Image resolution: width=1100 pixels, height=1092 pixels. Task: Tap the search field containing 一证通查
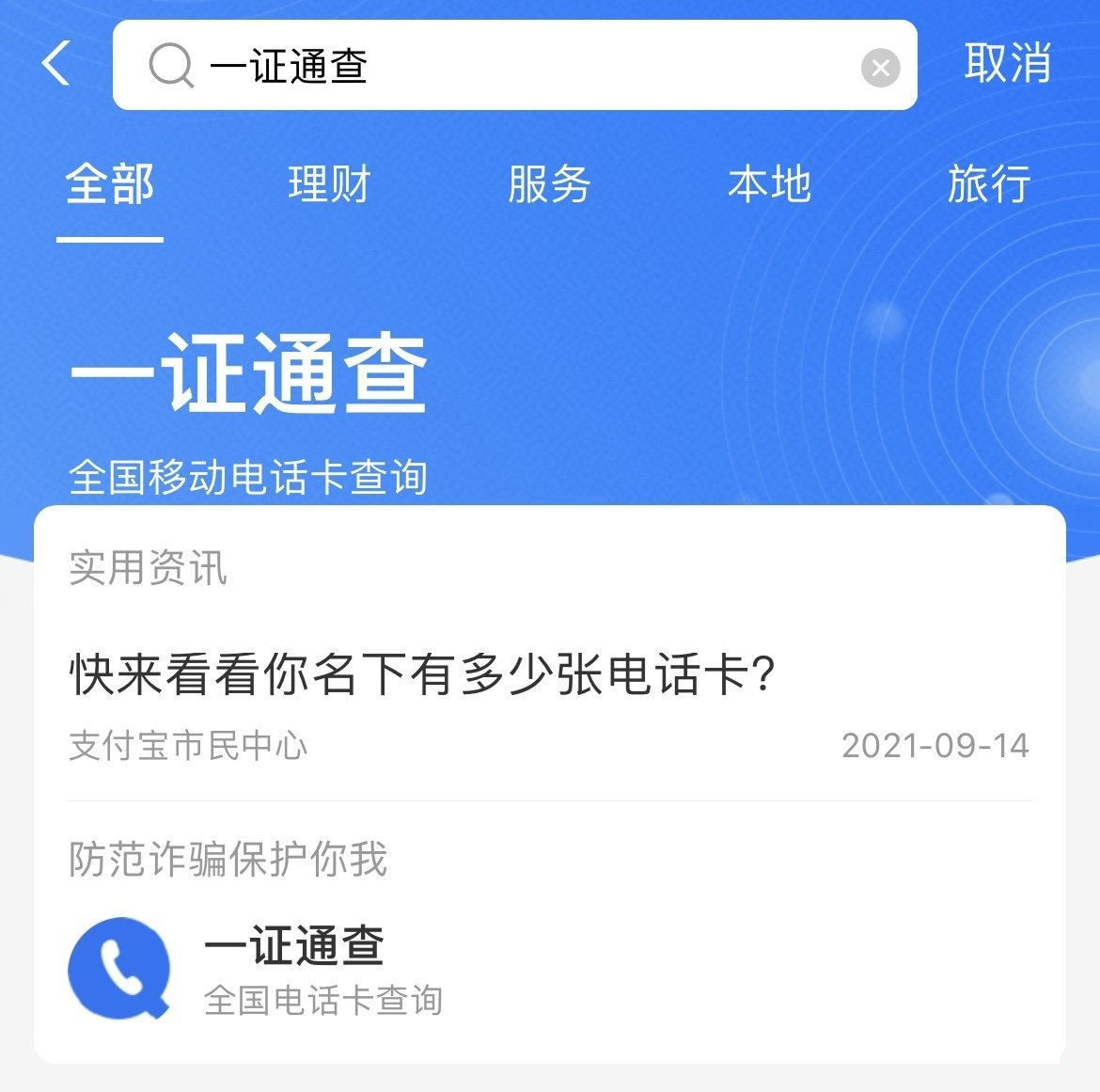tap(508, 66)
